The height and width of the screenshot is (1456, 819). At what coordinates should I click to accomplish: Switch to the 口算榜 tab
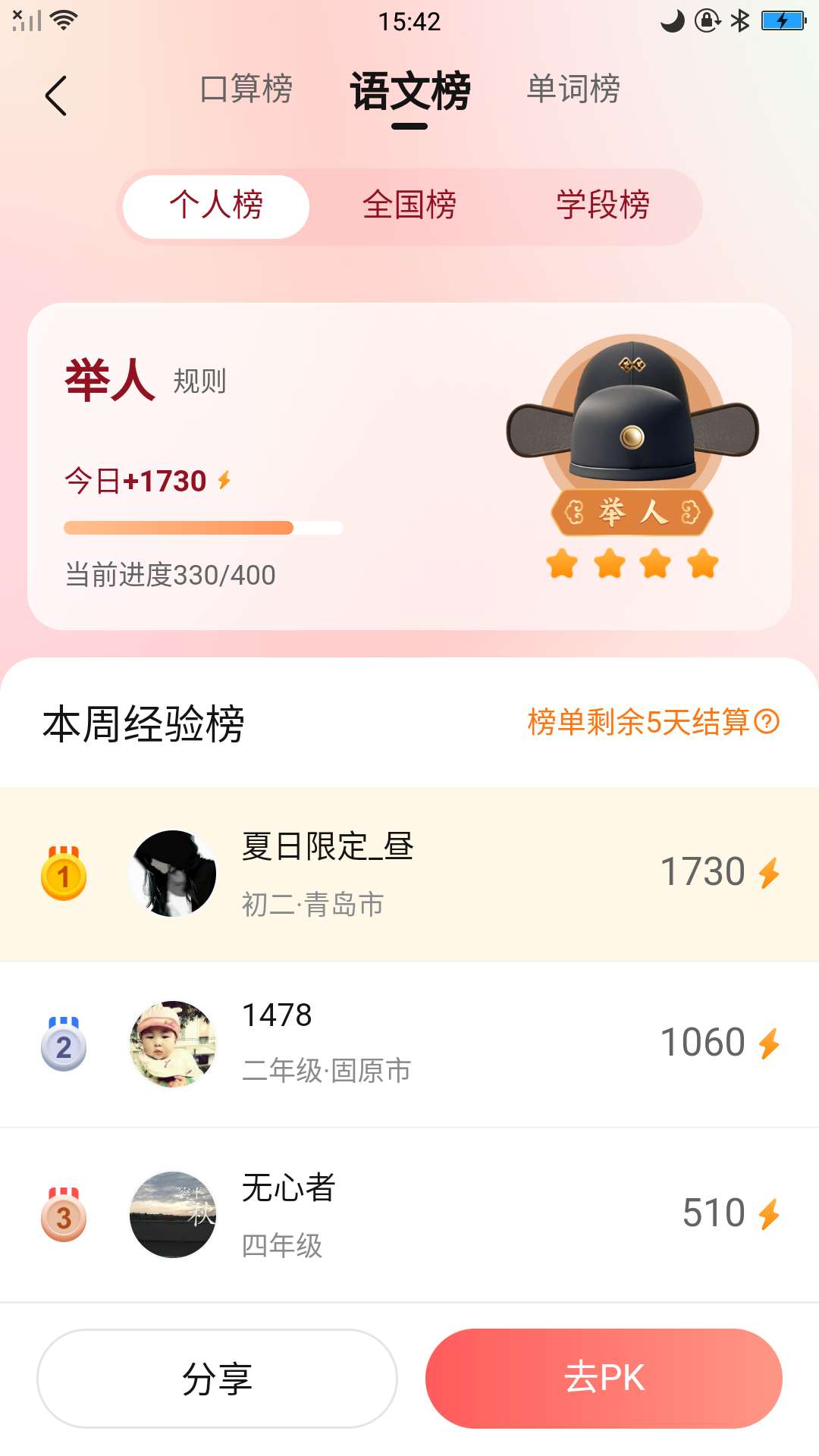pos(246,89)
